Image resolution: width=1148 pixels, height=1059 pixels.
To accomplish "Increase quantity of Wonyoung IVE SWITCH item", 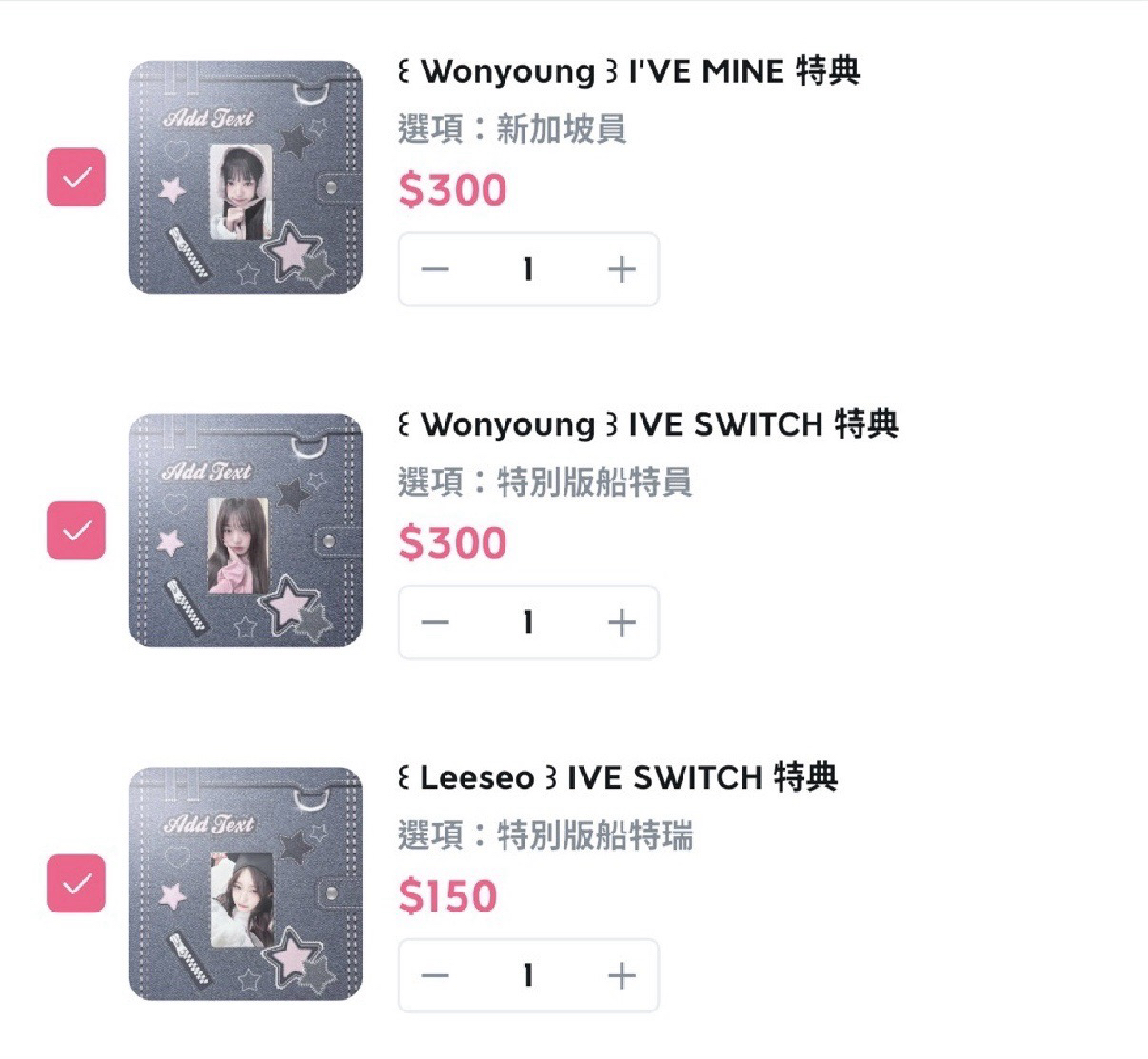I will [x=622, y=622].
